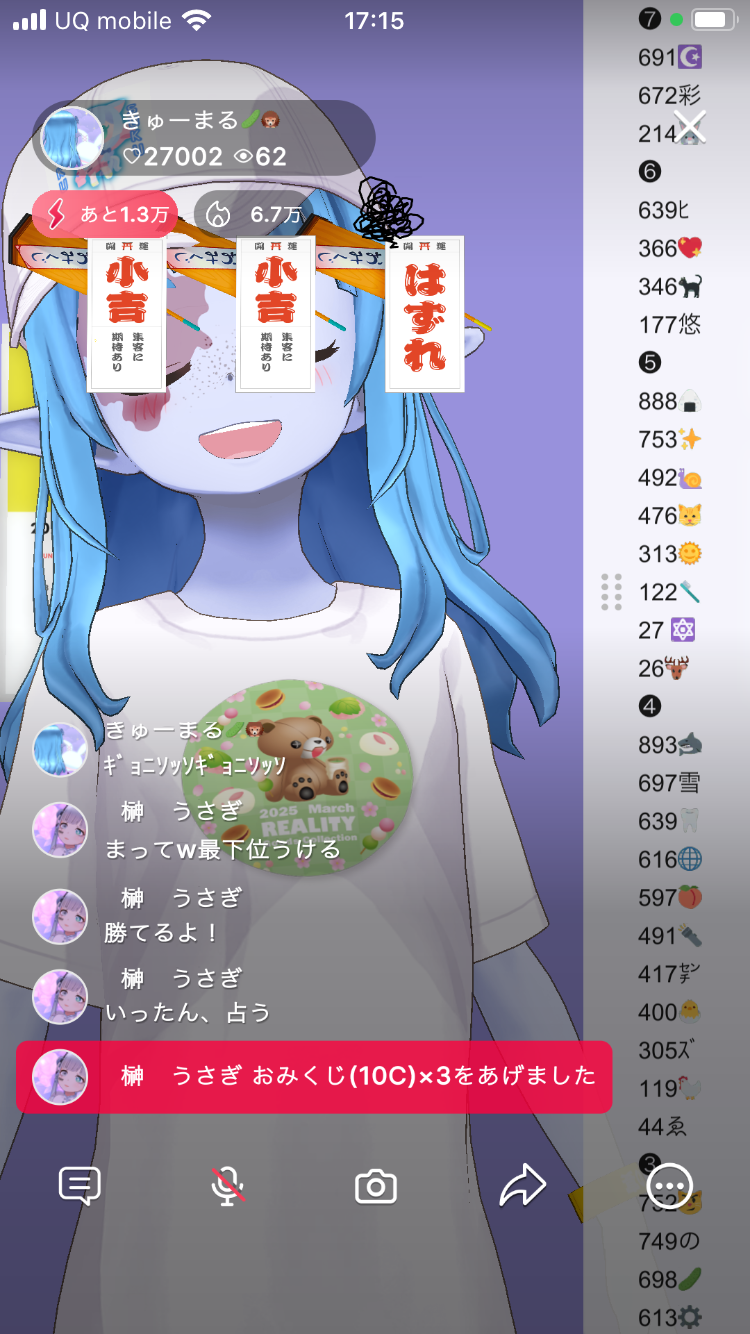Share this live stream

click(x=523, y=1187)
